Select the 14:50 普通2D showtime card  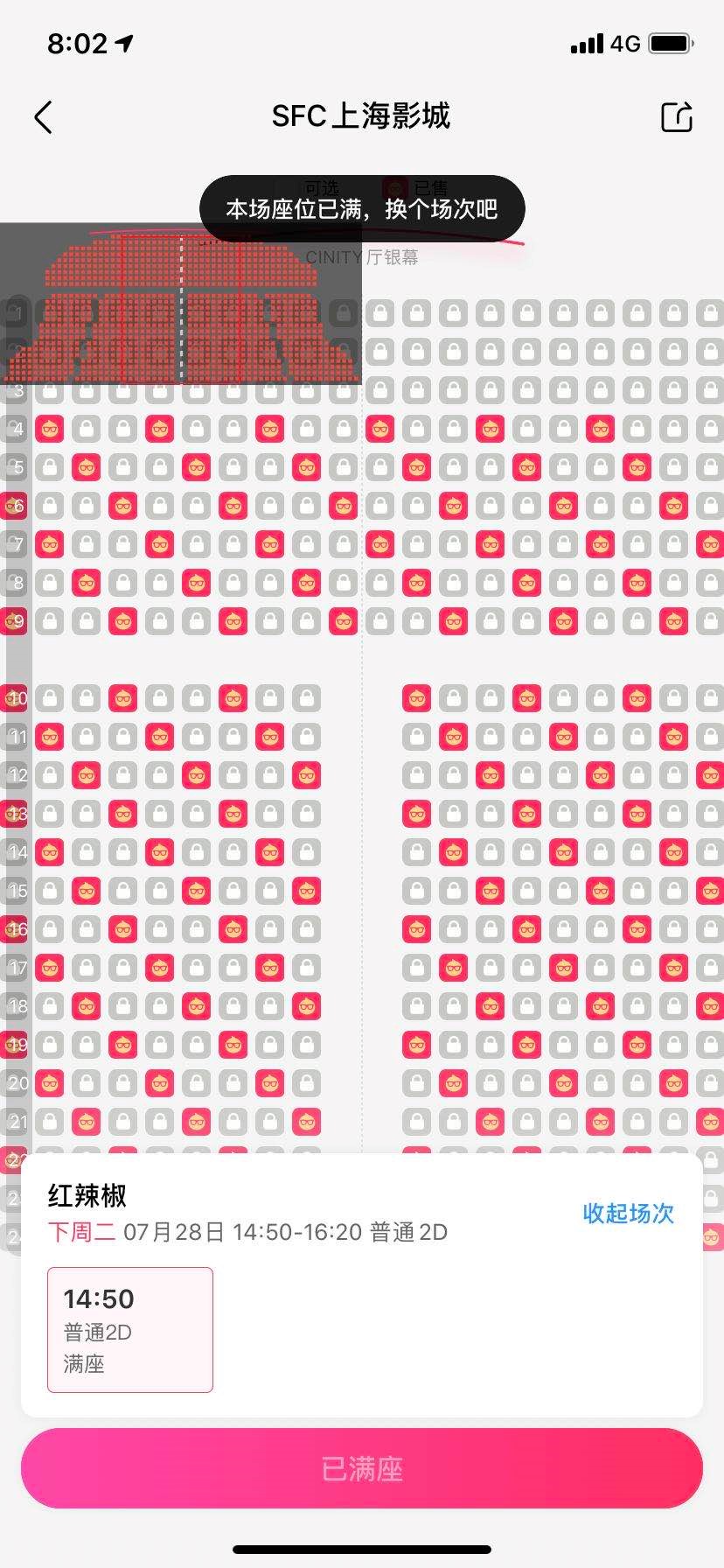130,1329
